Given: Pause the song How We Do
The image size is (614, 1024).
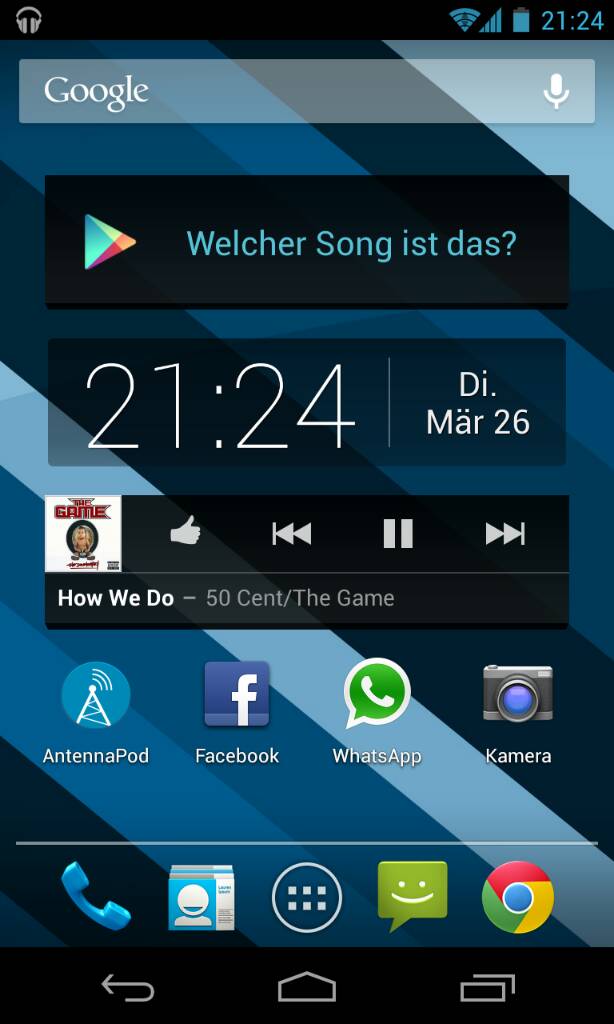Looking at the screenshot, I should tap(398, 534).
